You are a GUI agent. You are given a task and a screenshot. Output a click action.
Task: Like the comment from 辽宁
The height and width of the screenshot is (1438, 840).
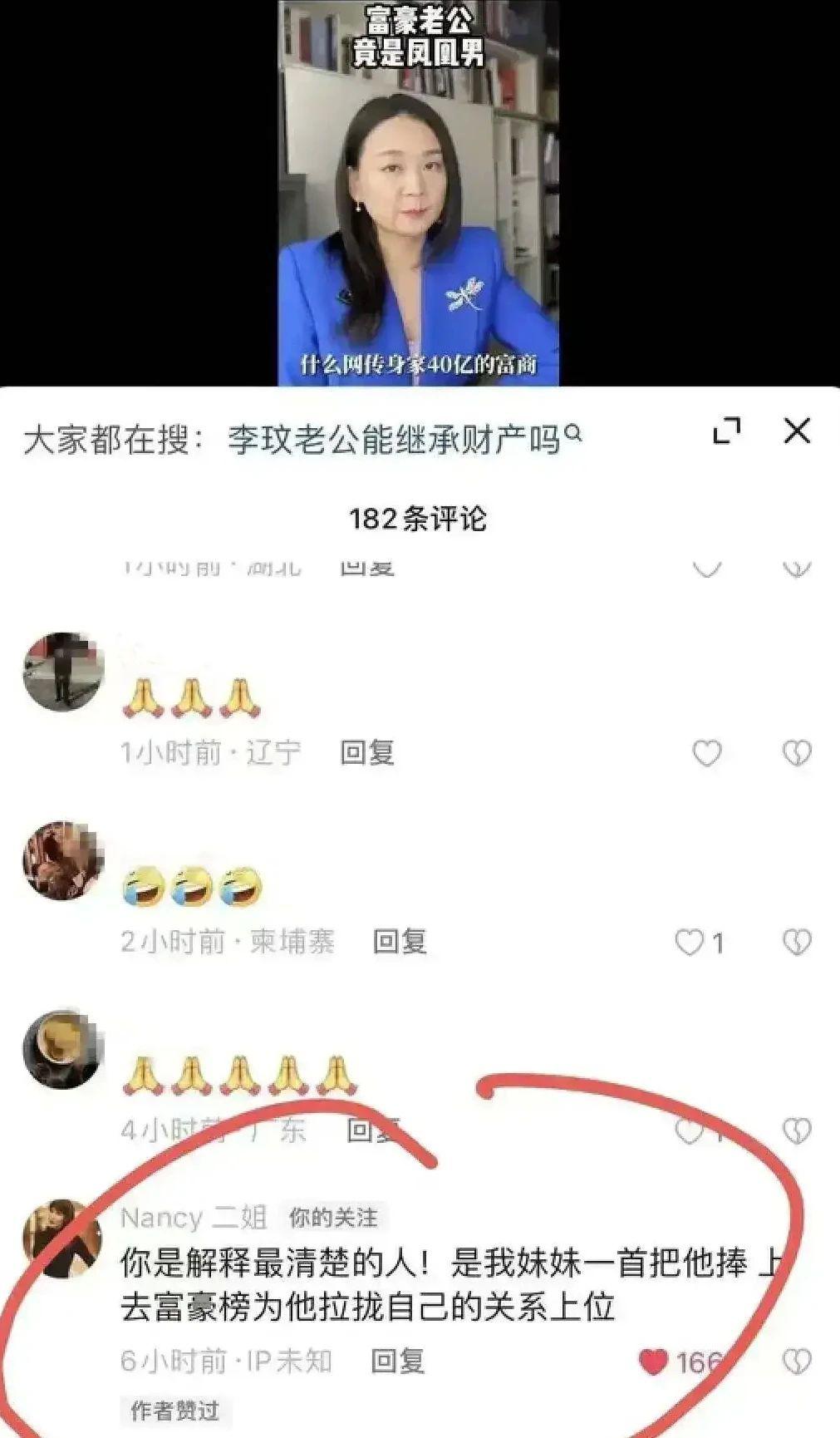click(707, 753)
